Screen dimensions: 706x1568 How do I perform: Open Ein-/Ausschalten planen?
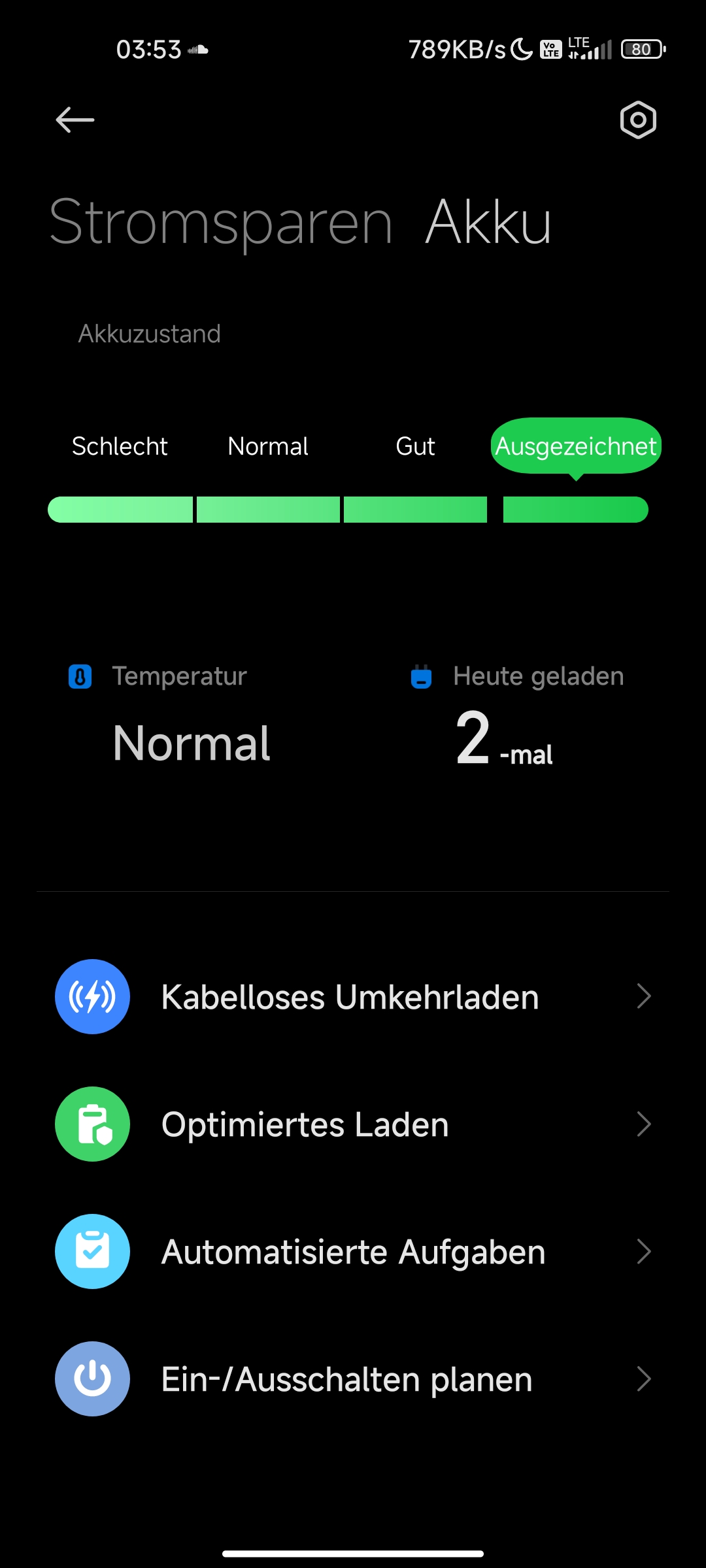coord(353,1379)
